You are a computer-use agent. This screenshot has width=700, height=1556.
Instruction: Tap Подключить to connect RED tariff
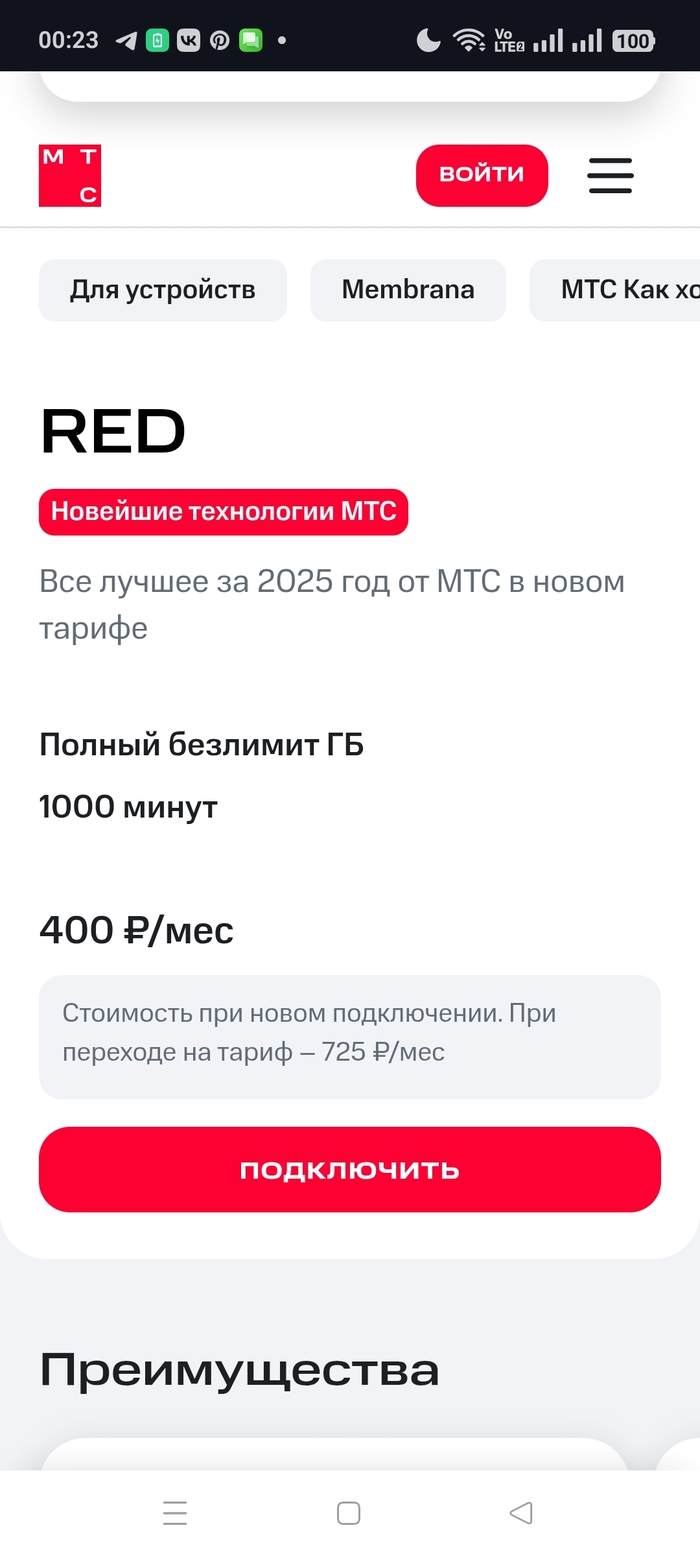tap(350, 1169)
